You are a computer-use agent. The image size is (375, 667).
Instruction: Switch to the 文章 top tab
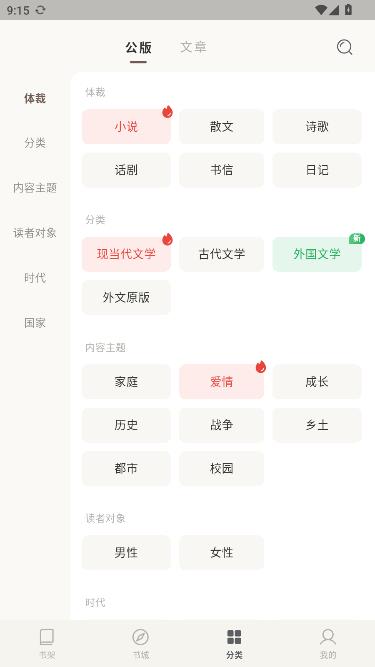coord(193,47)
